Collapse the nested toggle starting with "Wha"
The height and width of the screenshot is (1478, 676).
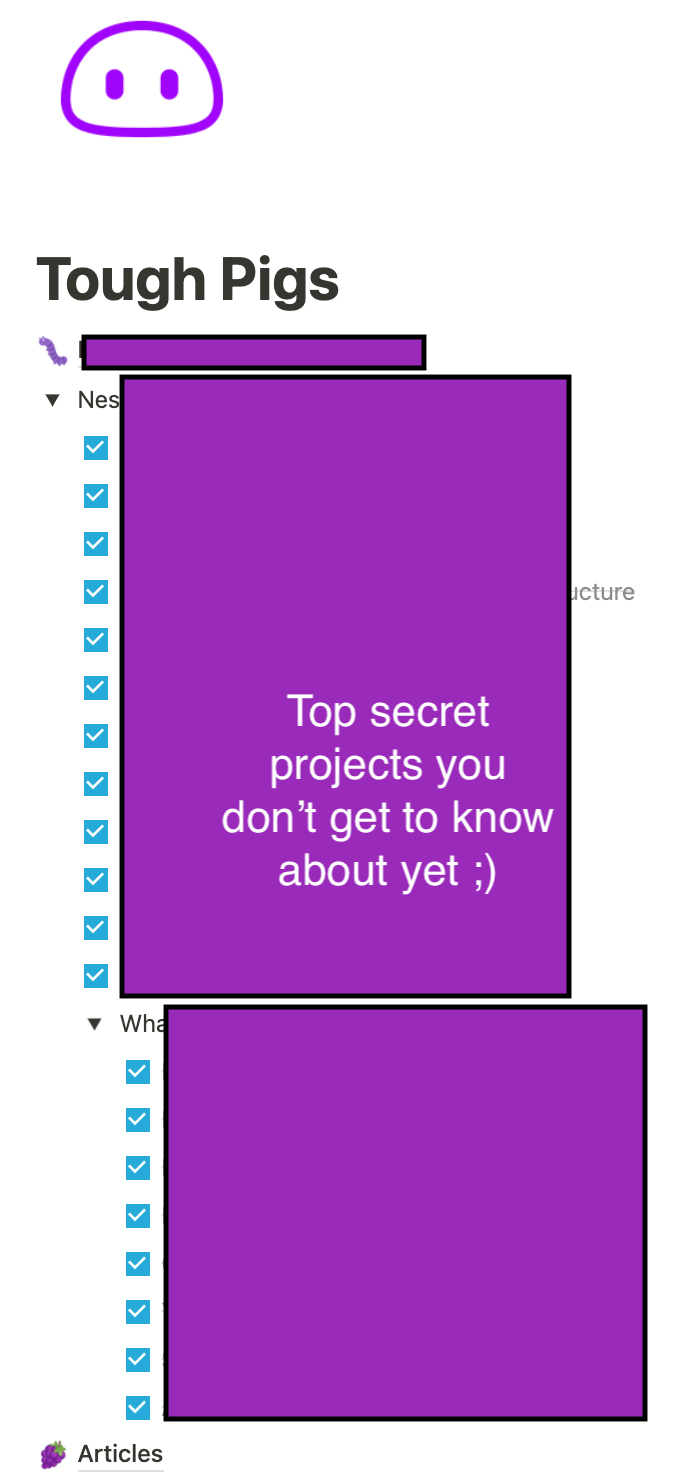pyautogui.click(x=95, y=1024)
